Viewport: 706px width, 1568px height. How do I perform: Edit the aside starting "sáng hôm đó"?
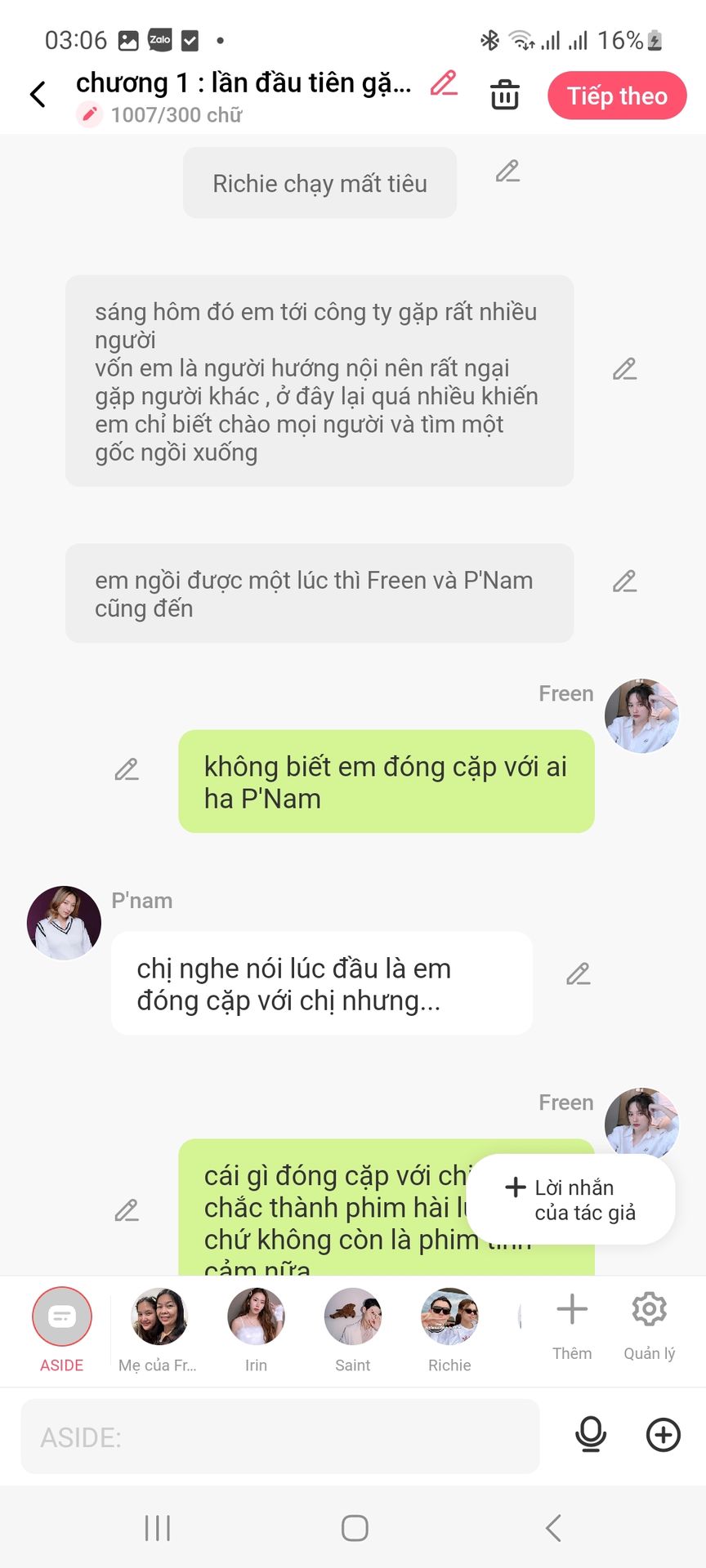click(624, 369)
